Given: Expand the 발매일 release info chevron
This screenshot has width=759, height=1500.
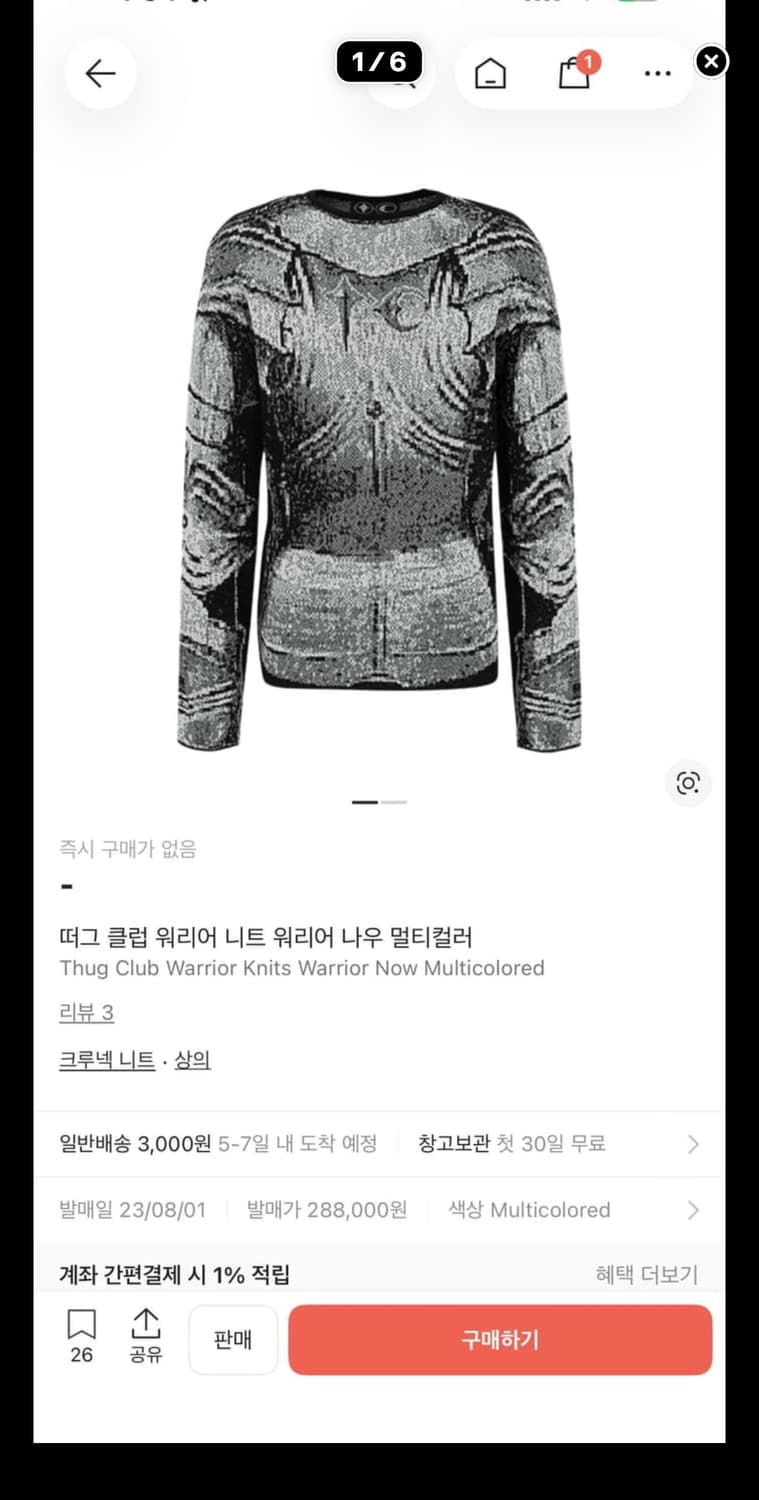Looking at the screenshot, I should tap(692, 1210).
